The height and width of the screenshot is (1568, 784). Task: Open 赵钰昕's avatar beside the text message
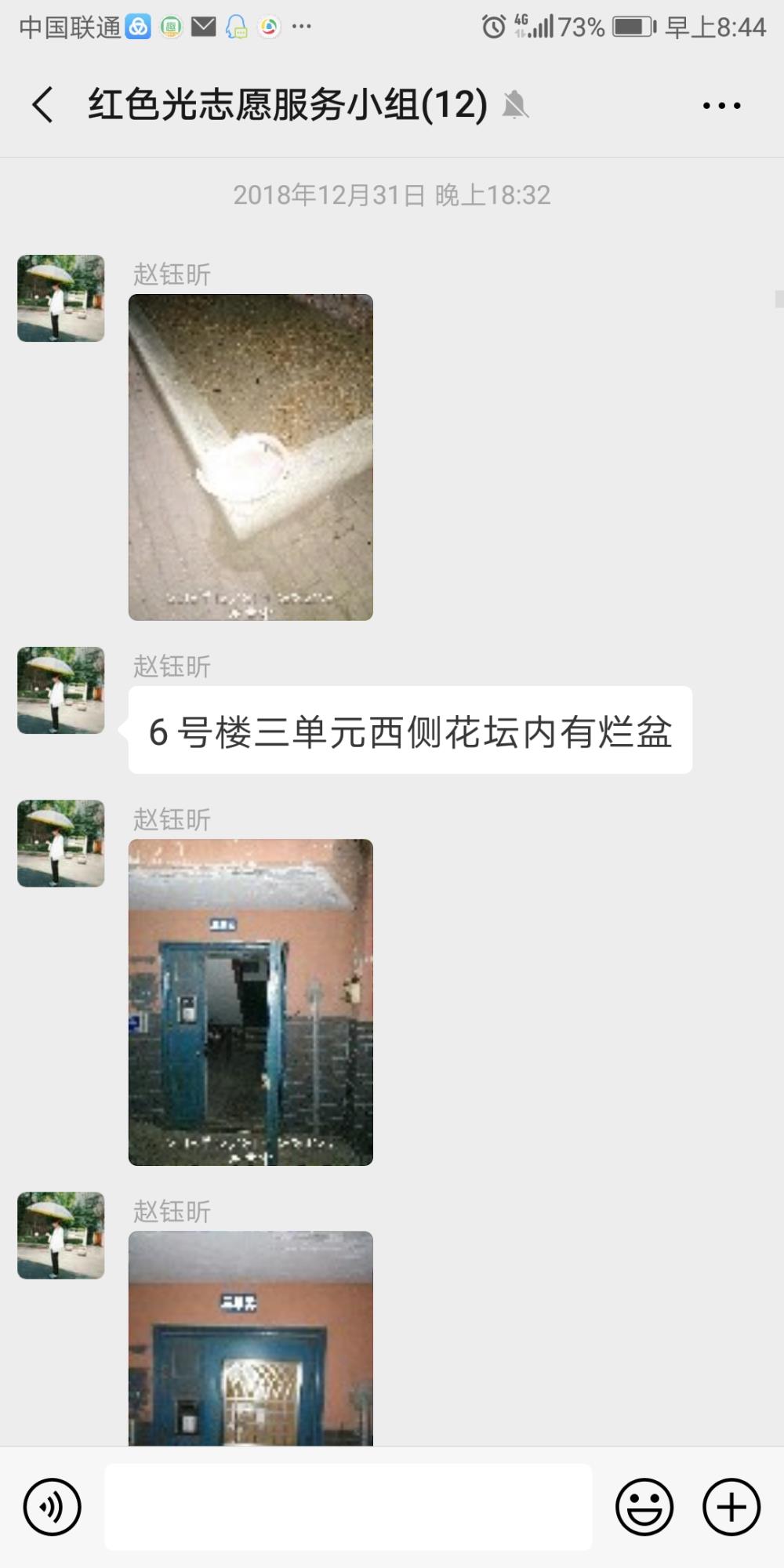pos(61,690)
